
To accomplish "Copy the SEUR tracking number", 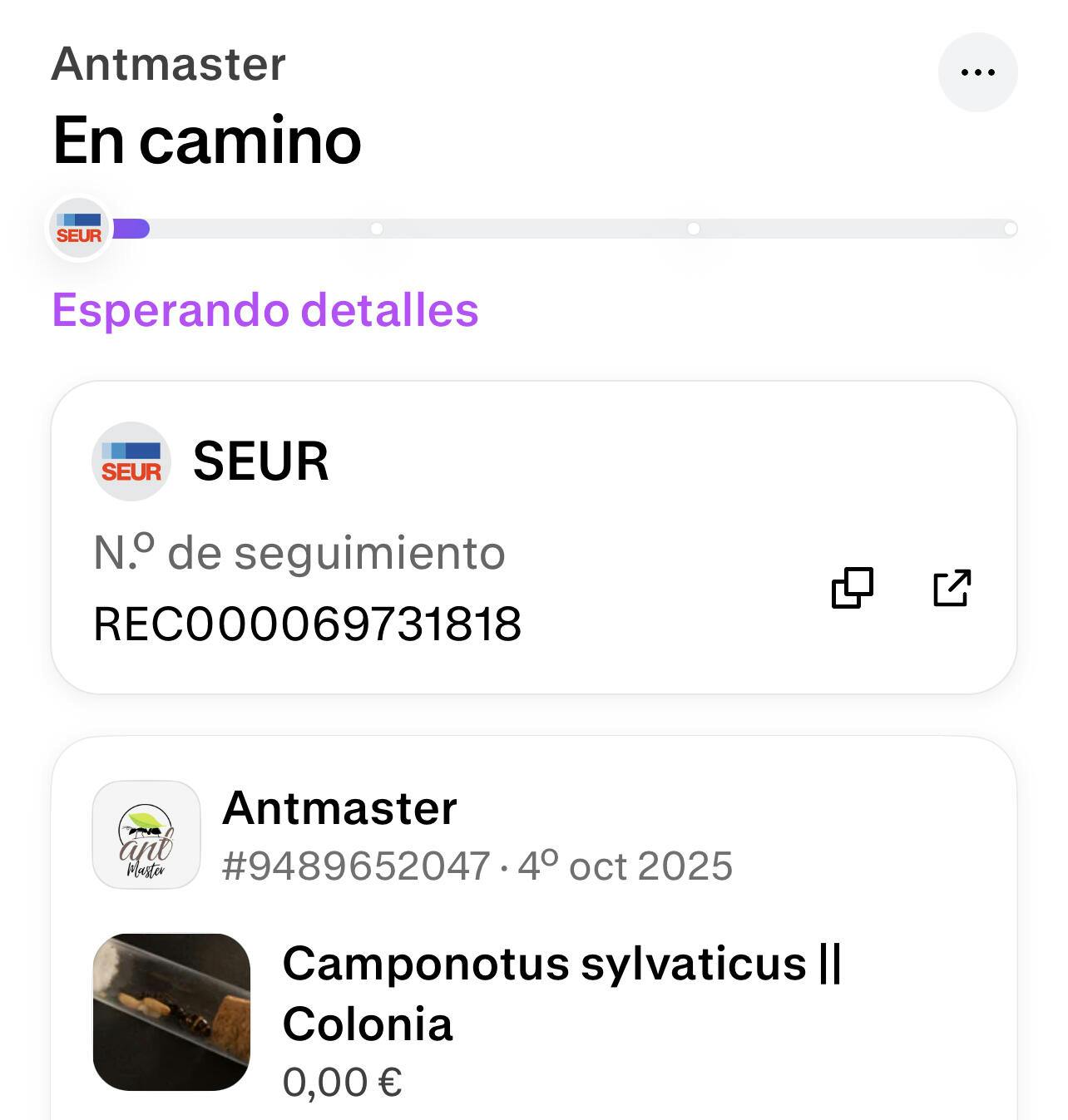I will pos(853,588).
